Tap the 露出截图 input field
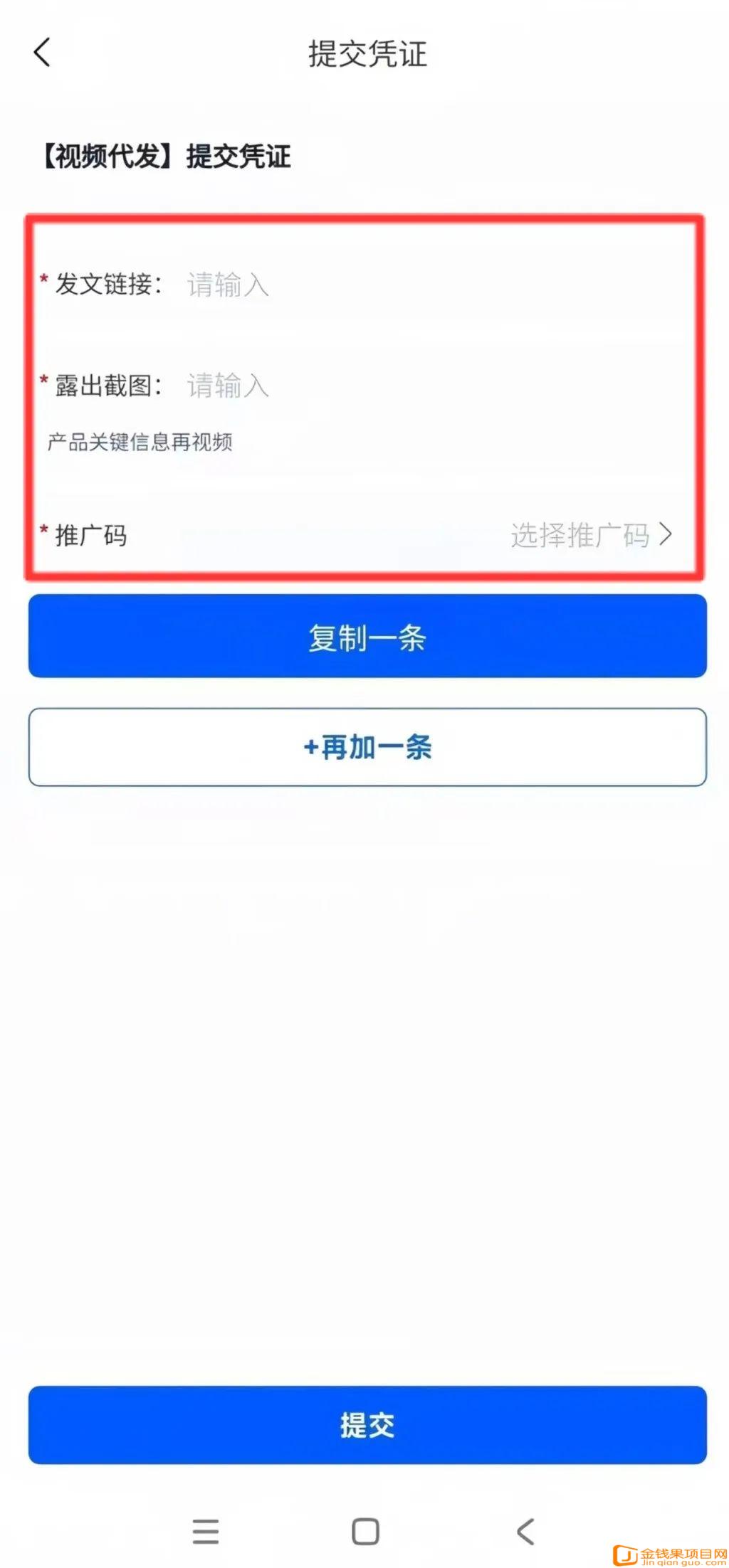This screenshot has width=729, height=1568. point(427,386)
